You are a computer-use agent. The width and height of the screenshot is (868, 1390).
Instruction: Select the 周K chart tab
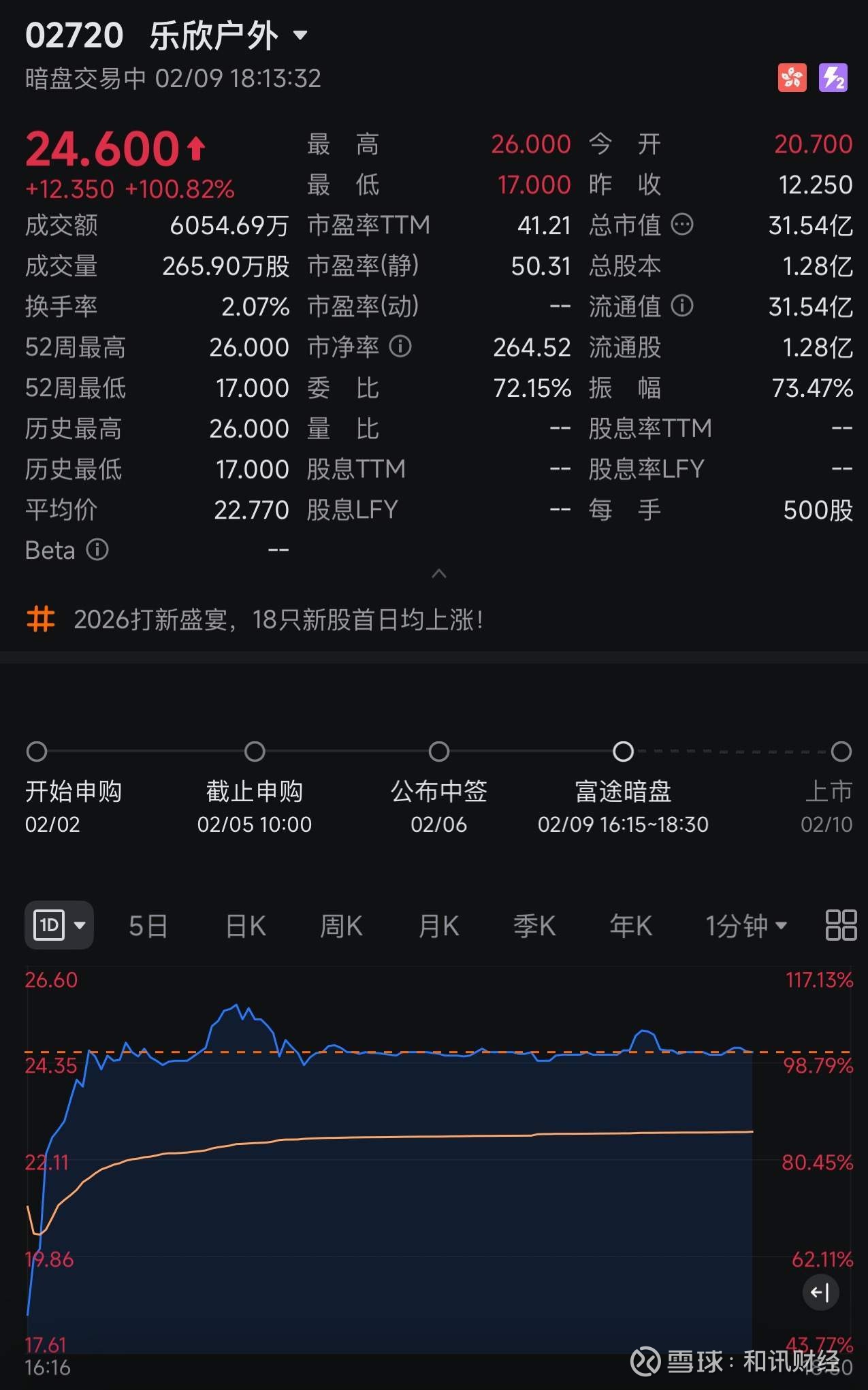(341, 926)
